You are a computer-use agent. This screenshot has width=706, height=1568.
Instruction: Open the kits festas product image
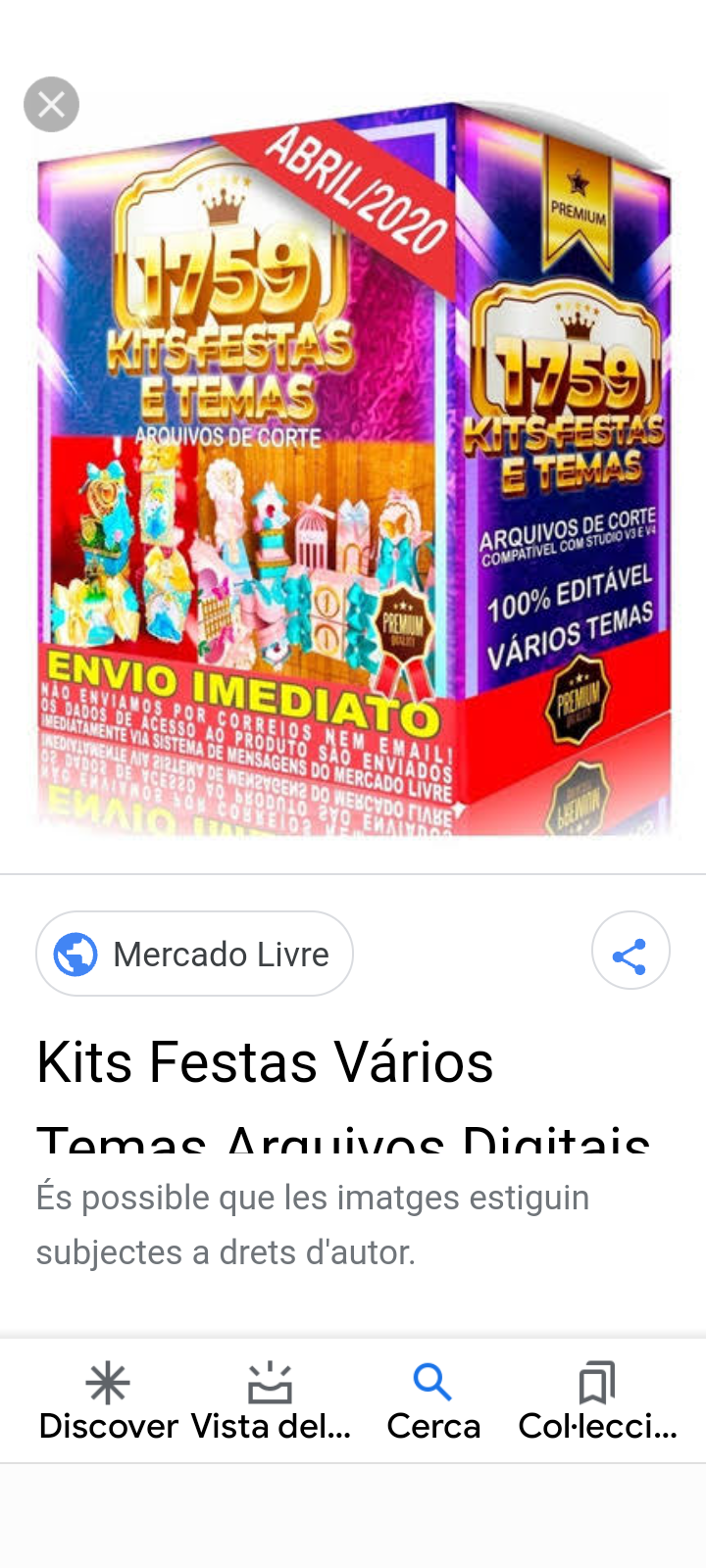point(353,470)
